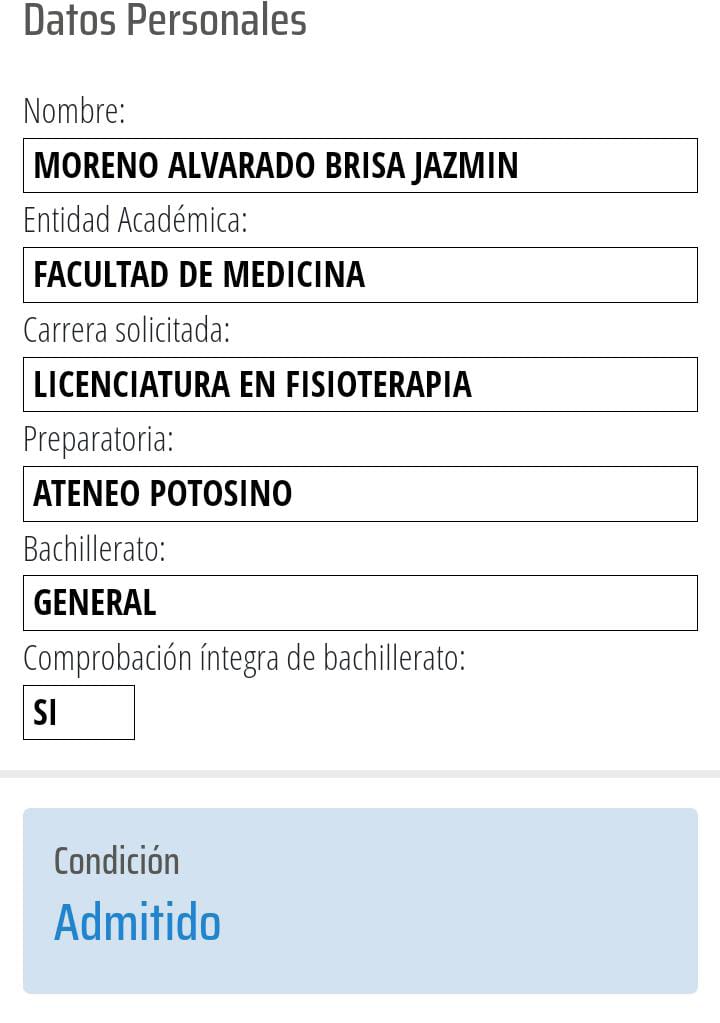The width and height of the screenshot is (720, 1023).
Task: Click the Nombre field showing MORENO ALVARADO
Action: [x=360, y=165]
